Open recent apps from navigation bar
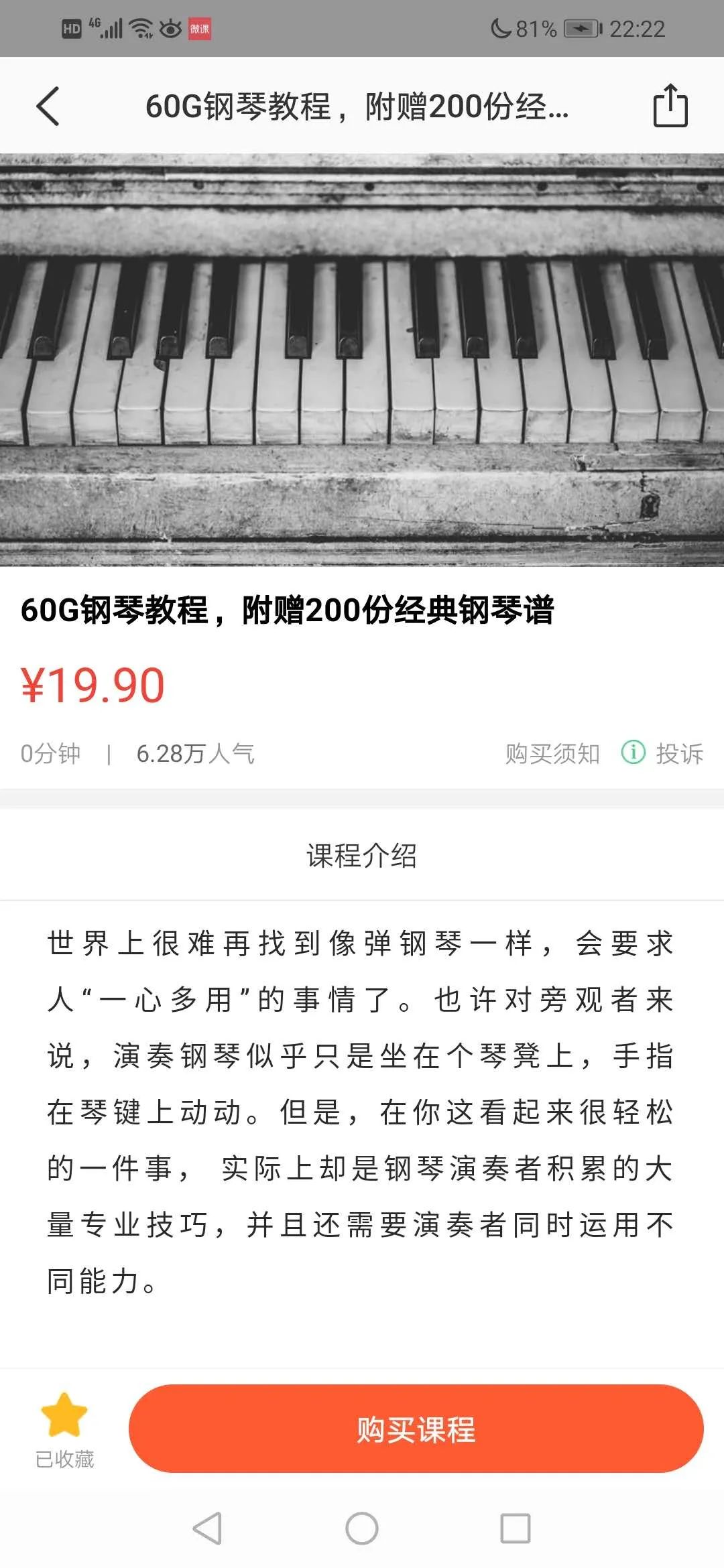Screen dimensions: 724x1568 (515, 1528)
